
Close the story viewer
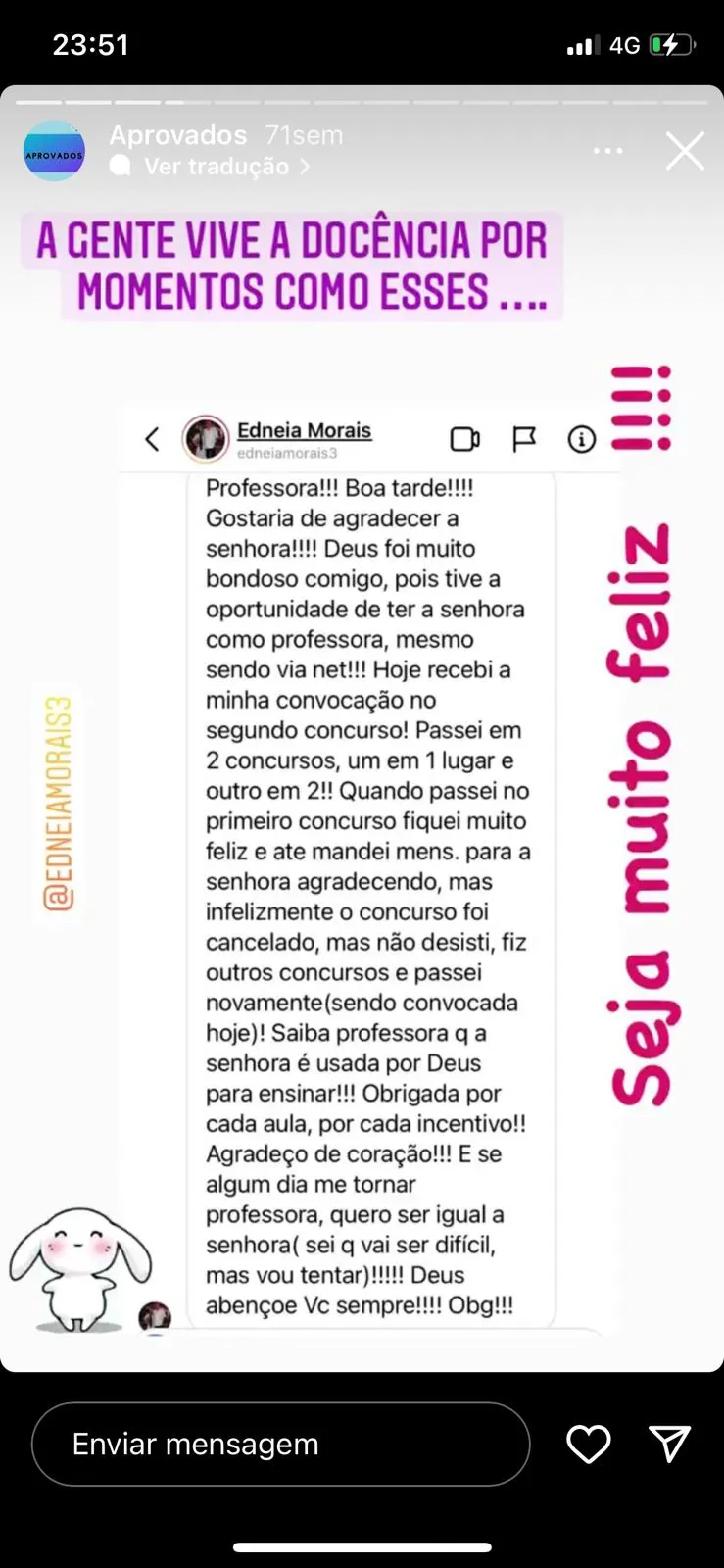pyautogui.click(x=684, y=152)
